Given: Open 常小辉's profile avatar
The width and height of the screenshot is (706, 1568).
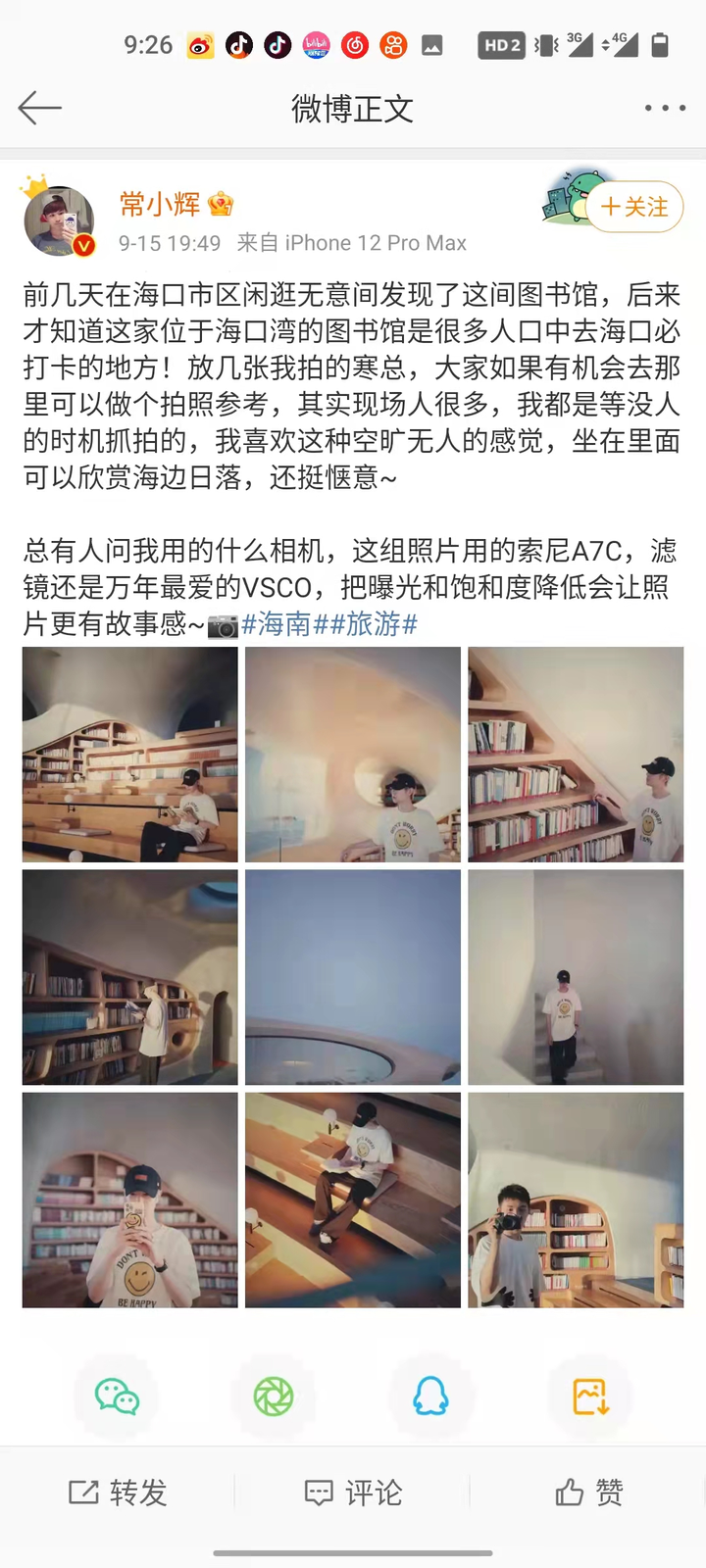Looking at the screenshot, I should pos(59,221).
